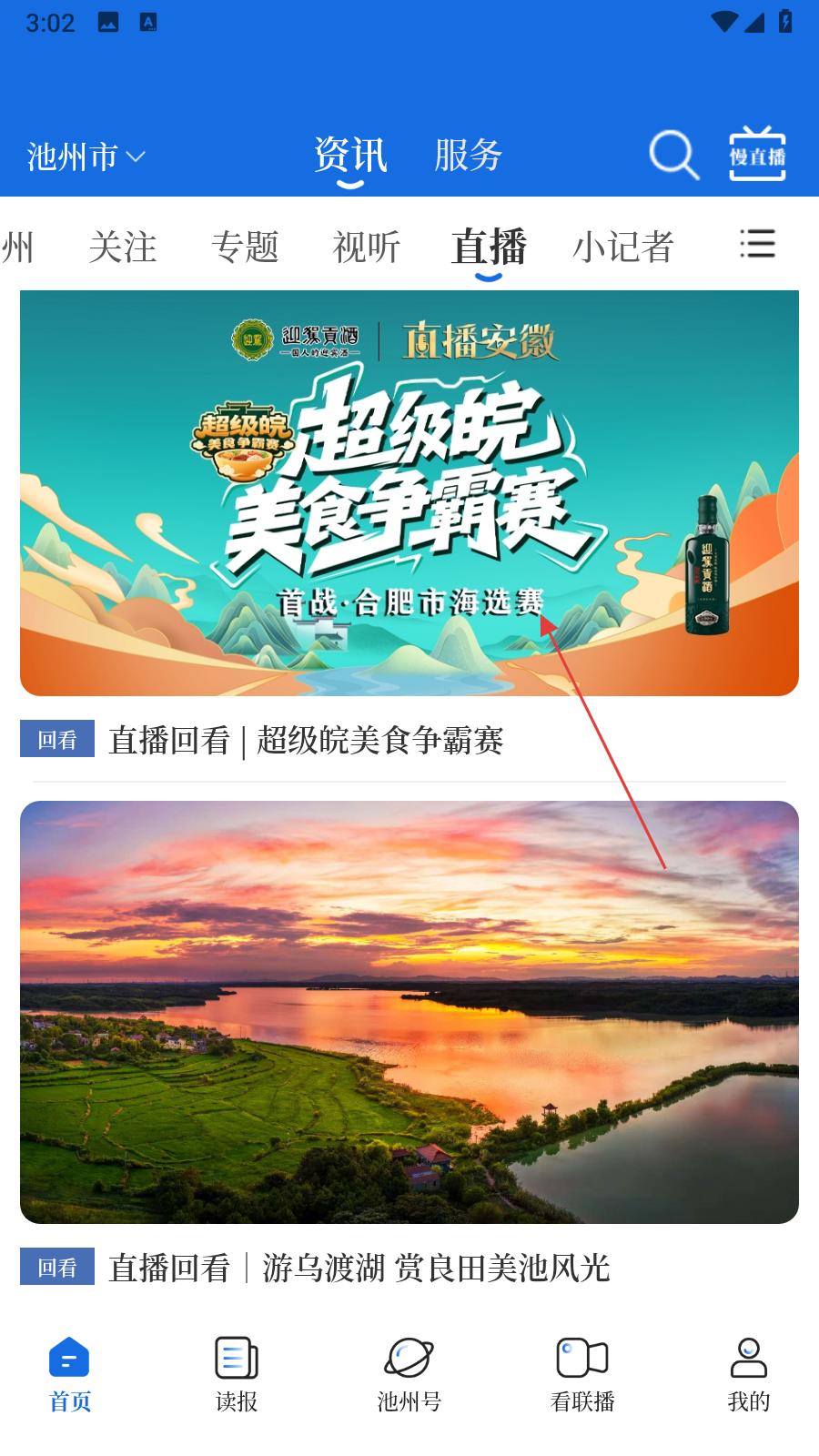Image resolution: width=819 pixels, height=1456 pixels.
Task: Open the 游乌渡湖 sunset lake replay card
Action: point(409,1012)
